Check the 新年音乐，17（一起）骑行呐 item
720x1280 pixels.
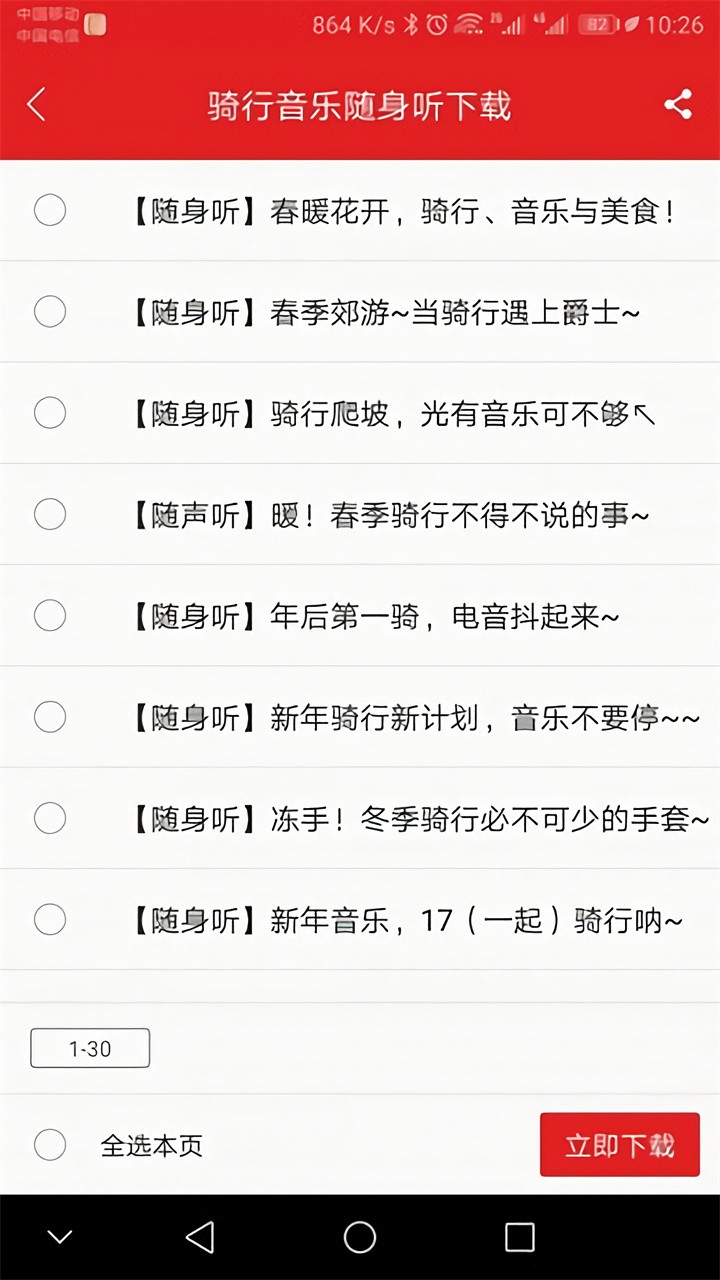pyautogui.click(x=50, y=920)
